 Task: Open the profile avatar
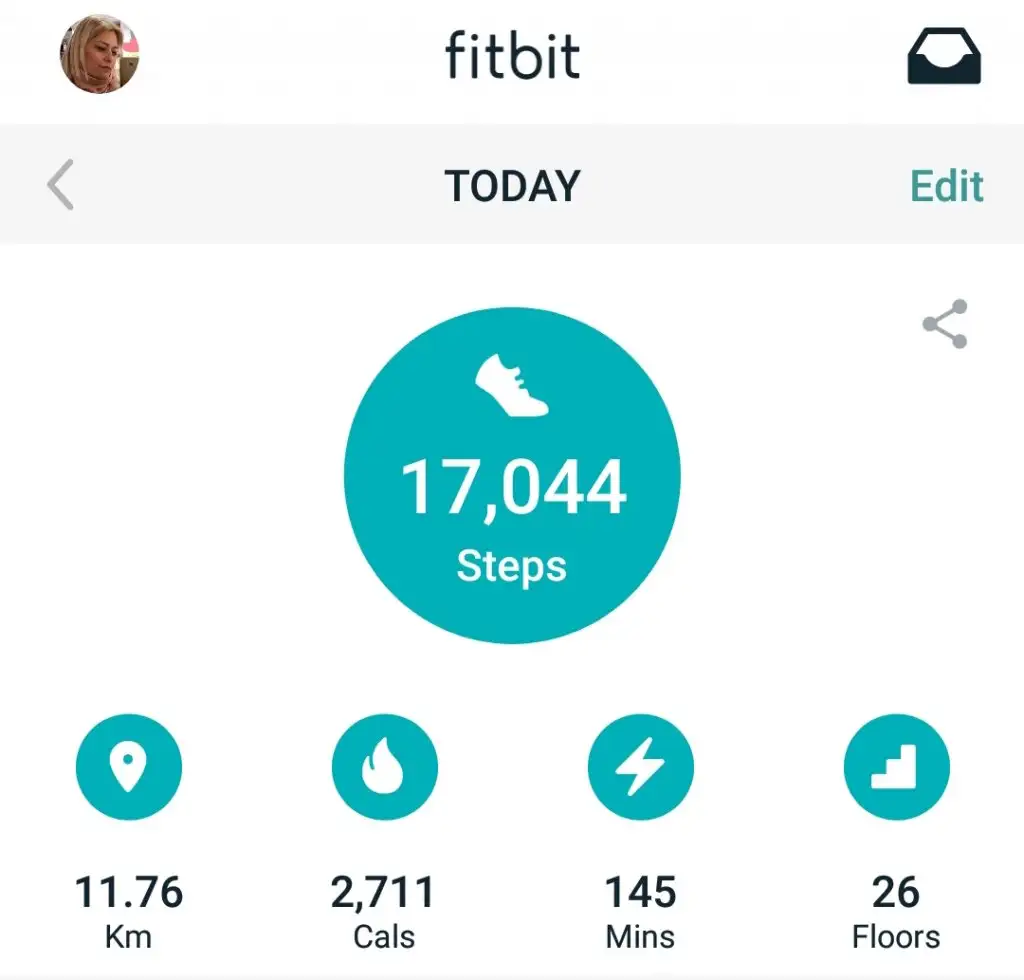coord(99,54)
